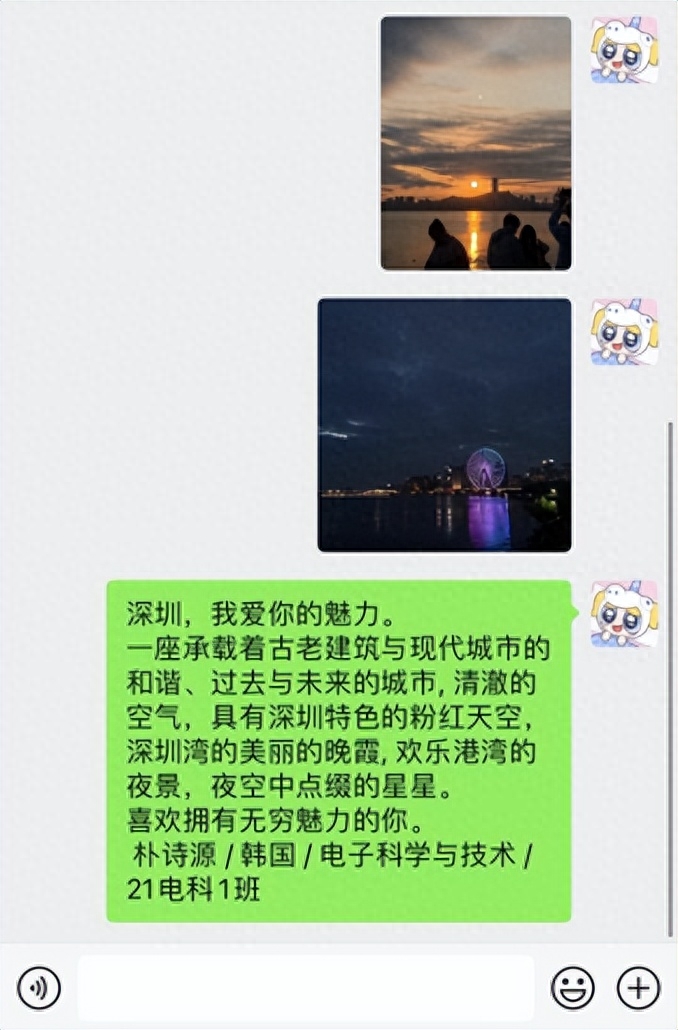Focus the message text field
The image size is (678, 1030).
pyautogui.click(x=305, y=988)
